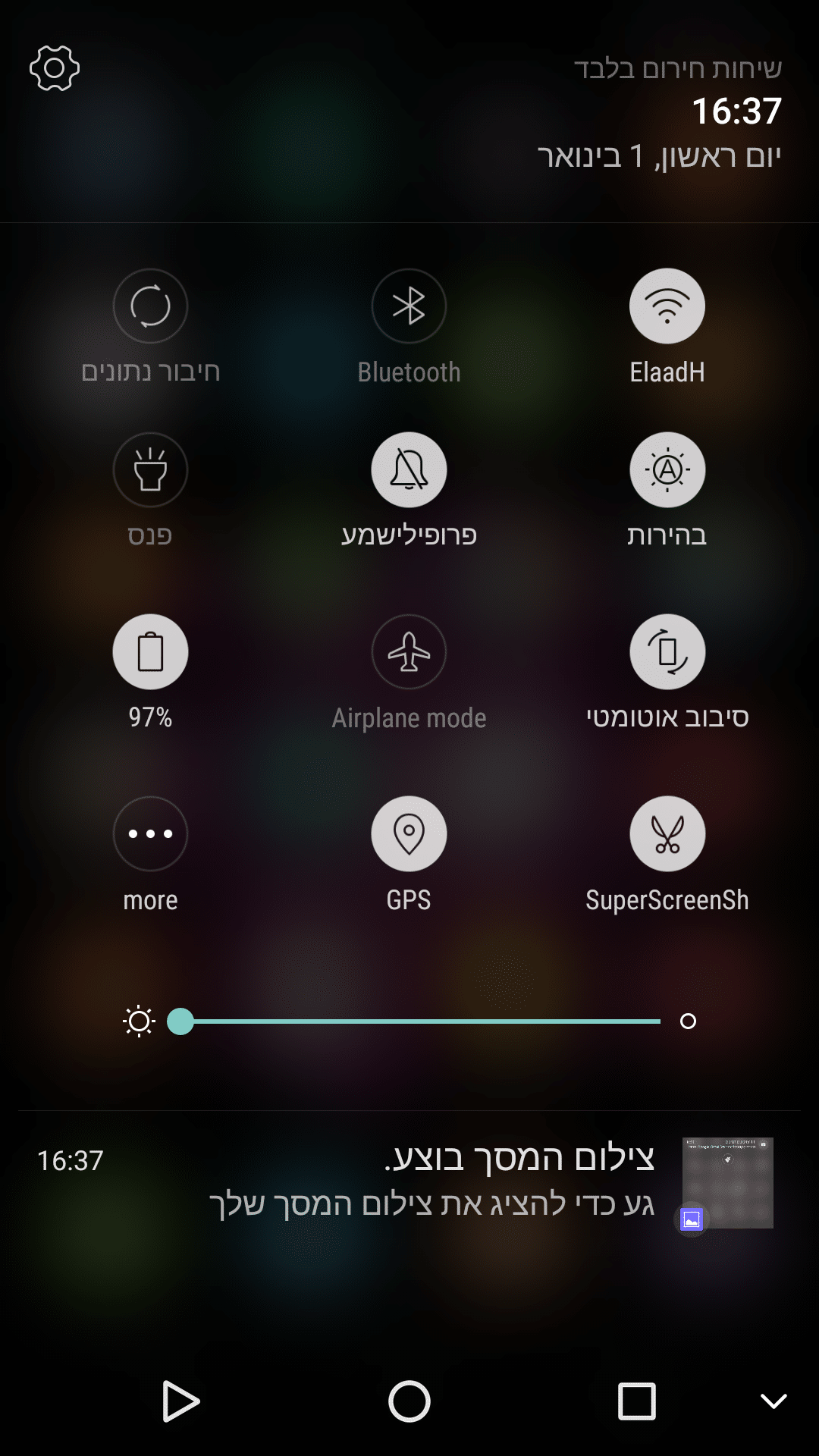Tap the 97% battery tile
This screenshot has width=819, height=1456.
click(150, 652)
